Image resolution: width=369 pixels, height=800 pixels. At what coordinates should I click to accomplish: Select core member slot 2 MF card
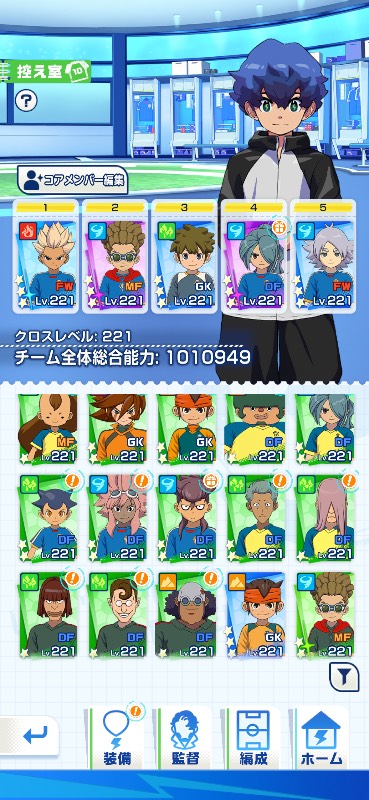(115, 256)
